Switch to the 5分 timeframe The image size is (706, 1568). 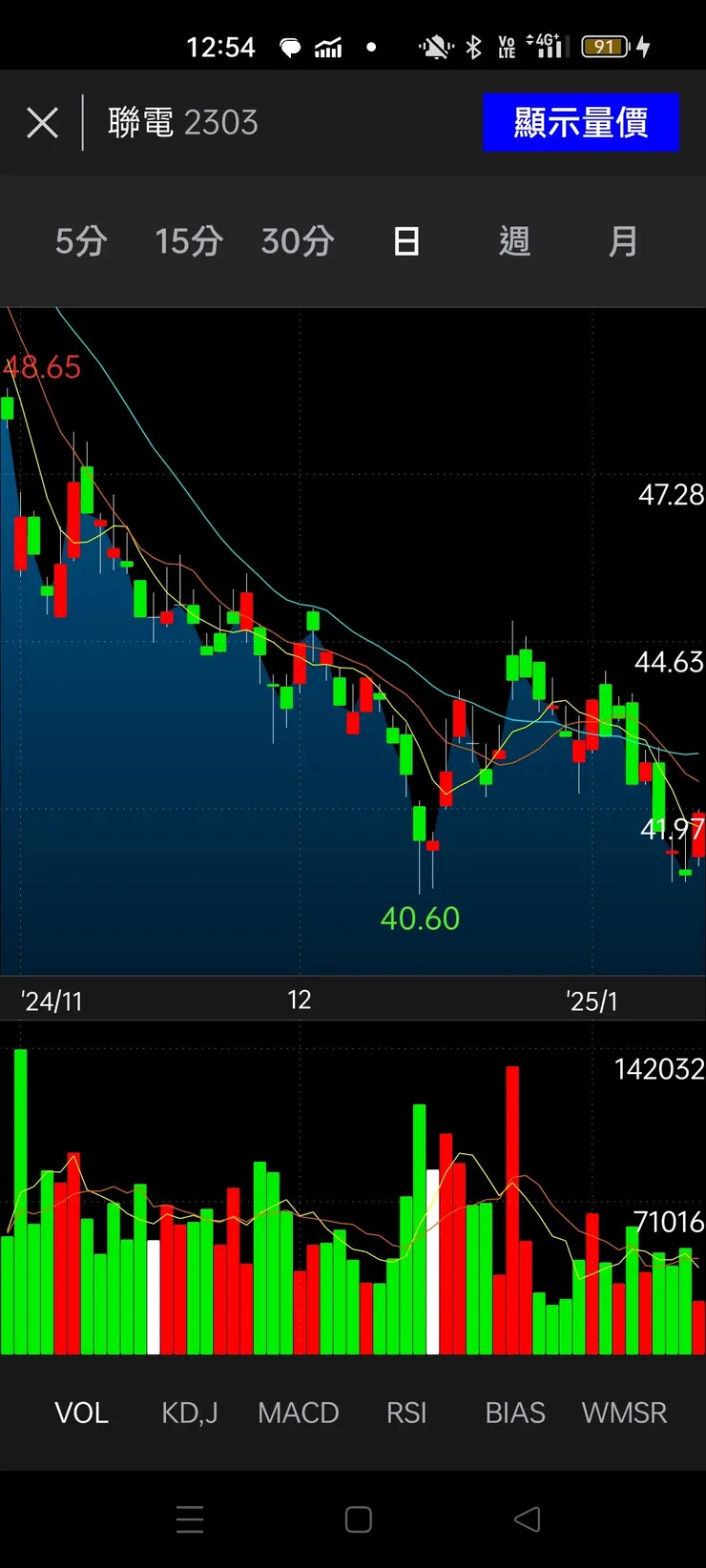(81, 241)
